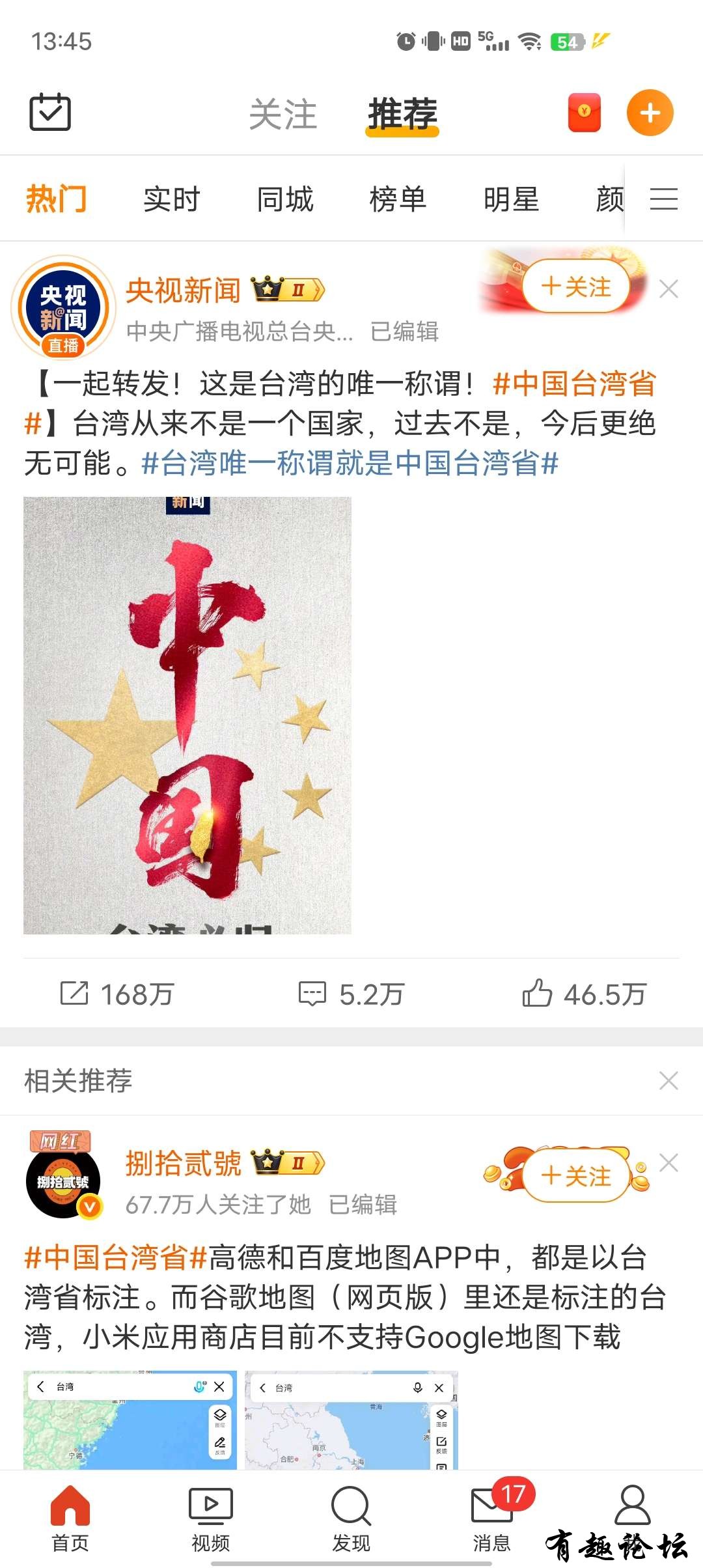Open the check-in calendar icon
Image resolution: width=703 pixels, height=1568 pixels.
[50, 112]
